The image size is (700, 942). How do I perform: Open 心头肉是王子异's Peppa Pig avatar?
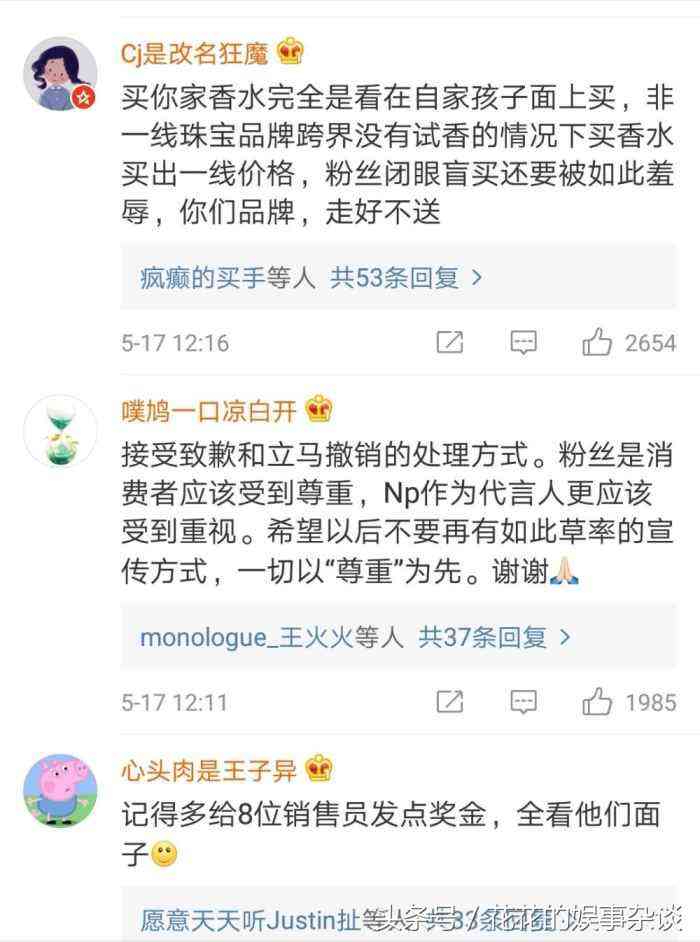pos(59,789)
